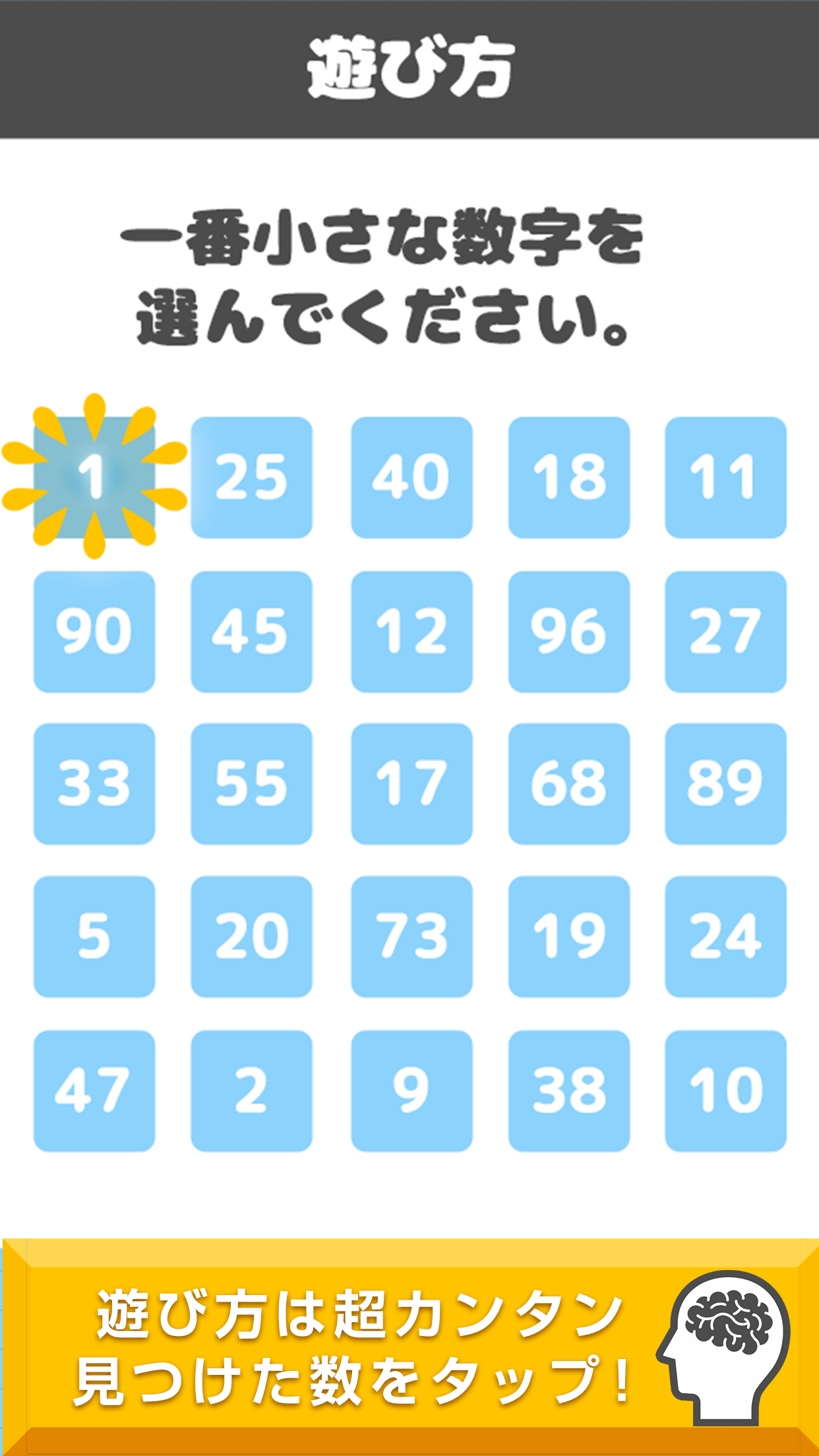Tap the 遊び方 title bar
The height and width of the screenshot is (1456, 819).
tap(409, 66)
